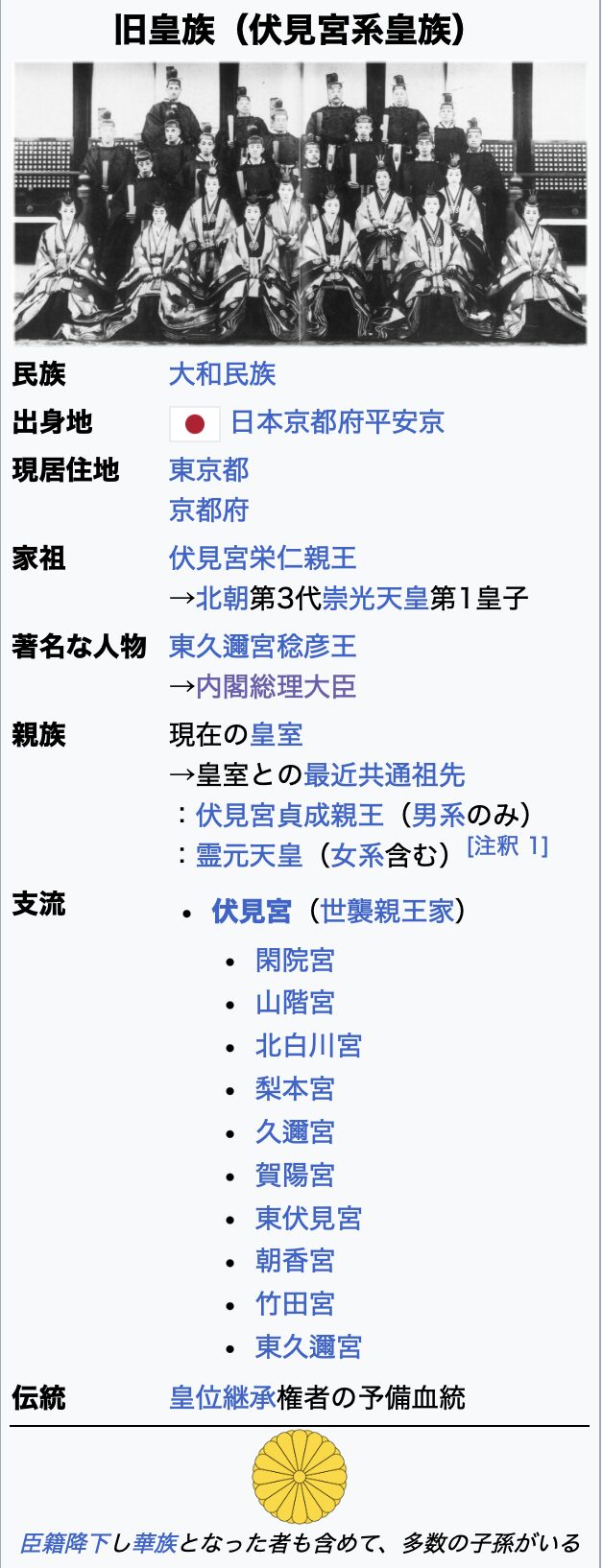This screenshot has height=1568, width=603.
Task: Open the 北白川宮 branch link
Action: coord(308,1046)
